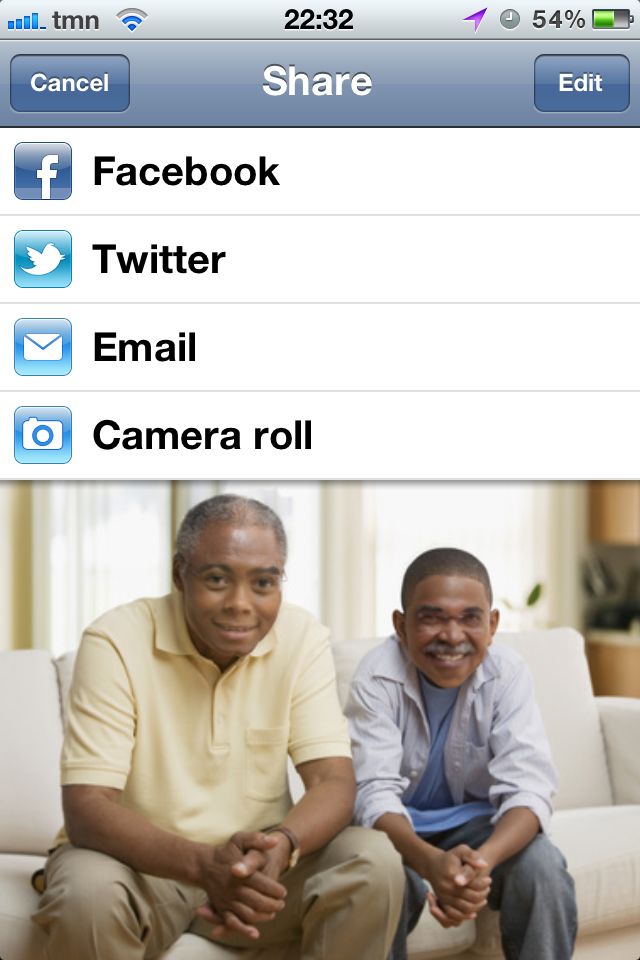Viewport: 640px width, 960px height.
Task: Tap the Edit button
Action: click(x=580, y=83)
